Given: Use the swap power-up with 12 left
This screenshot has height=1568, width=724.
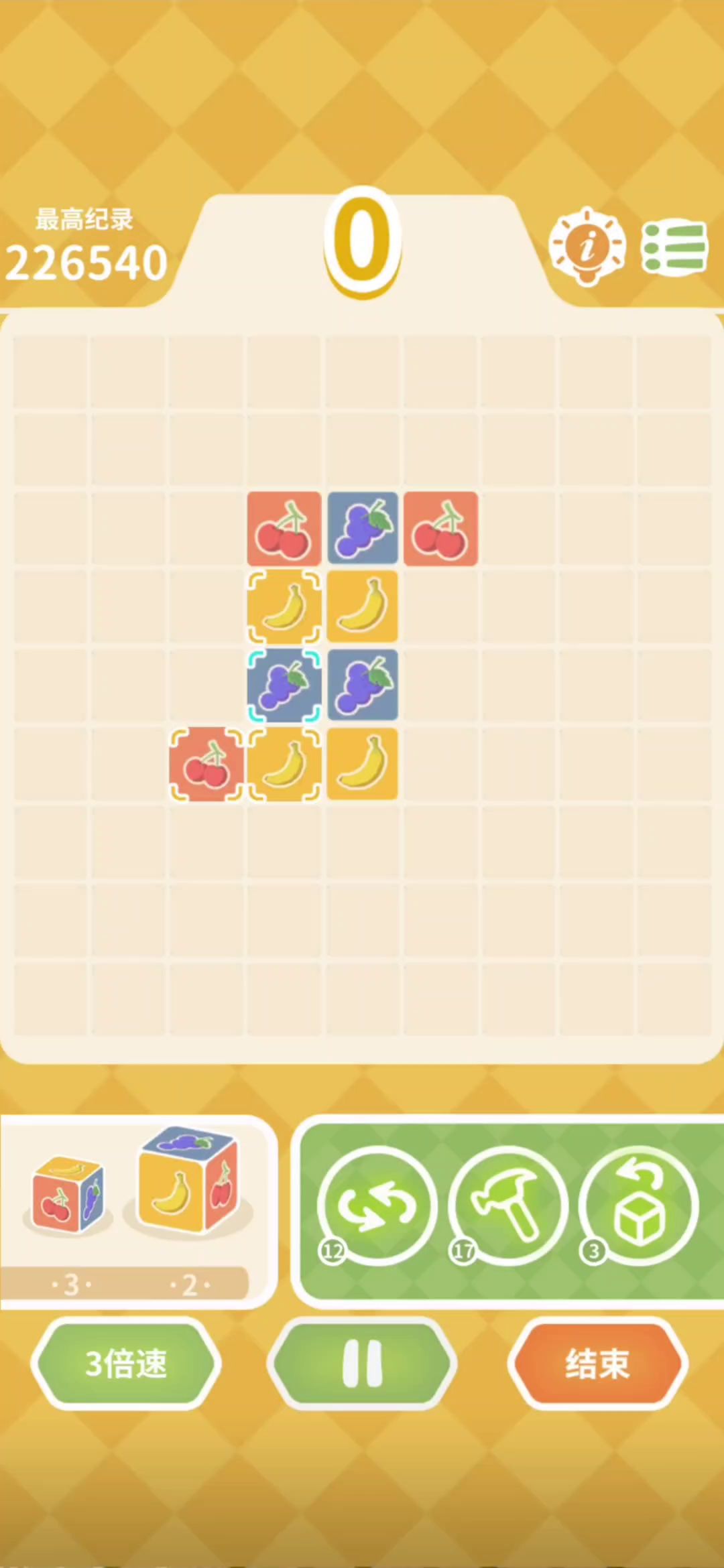Looking at the screenshot, I should (377, 1205).
